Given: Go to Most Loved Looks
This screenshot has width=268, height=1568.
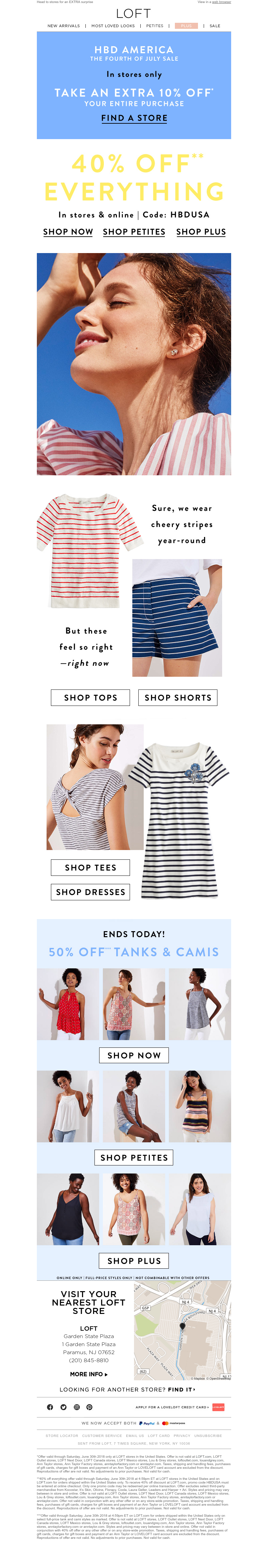Looking at the screenshot, I should 113,26.
